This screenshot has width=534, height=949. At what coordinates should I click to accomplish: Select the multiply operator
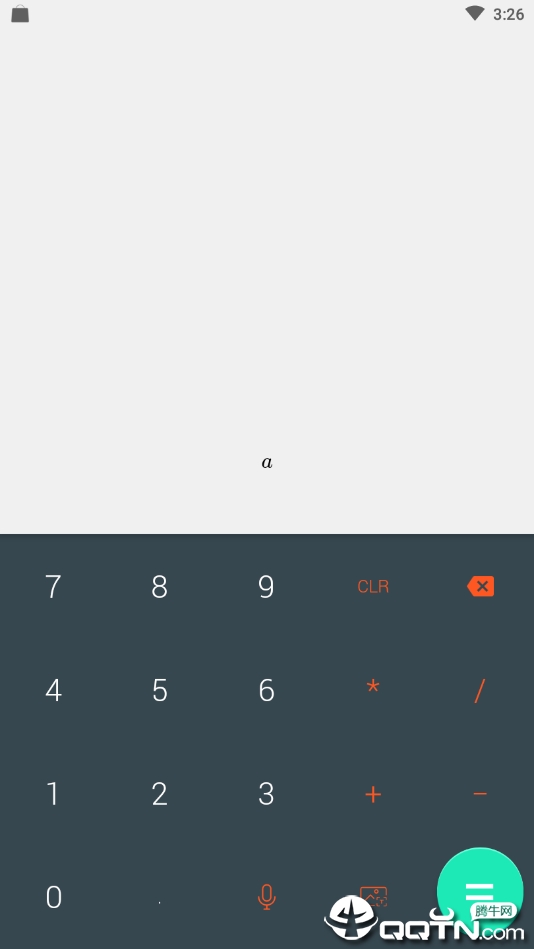click(x=373, y=690)
